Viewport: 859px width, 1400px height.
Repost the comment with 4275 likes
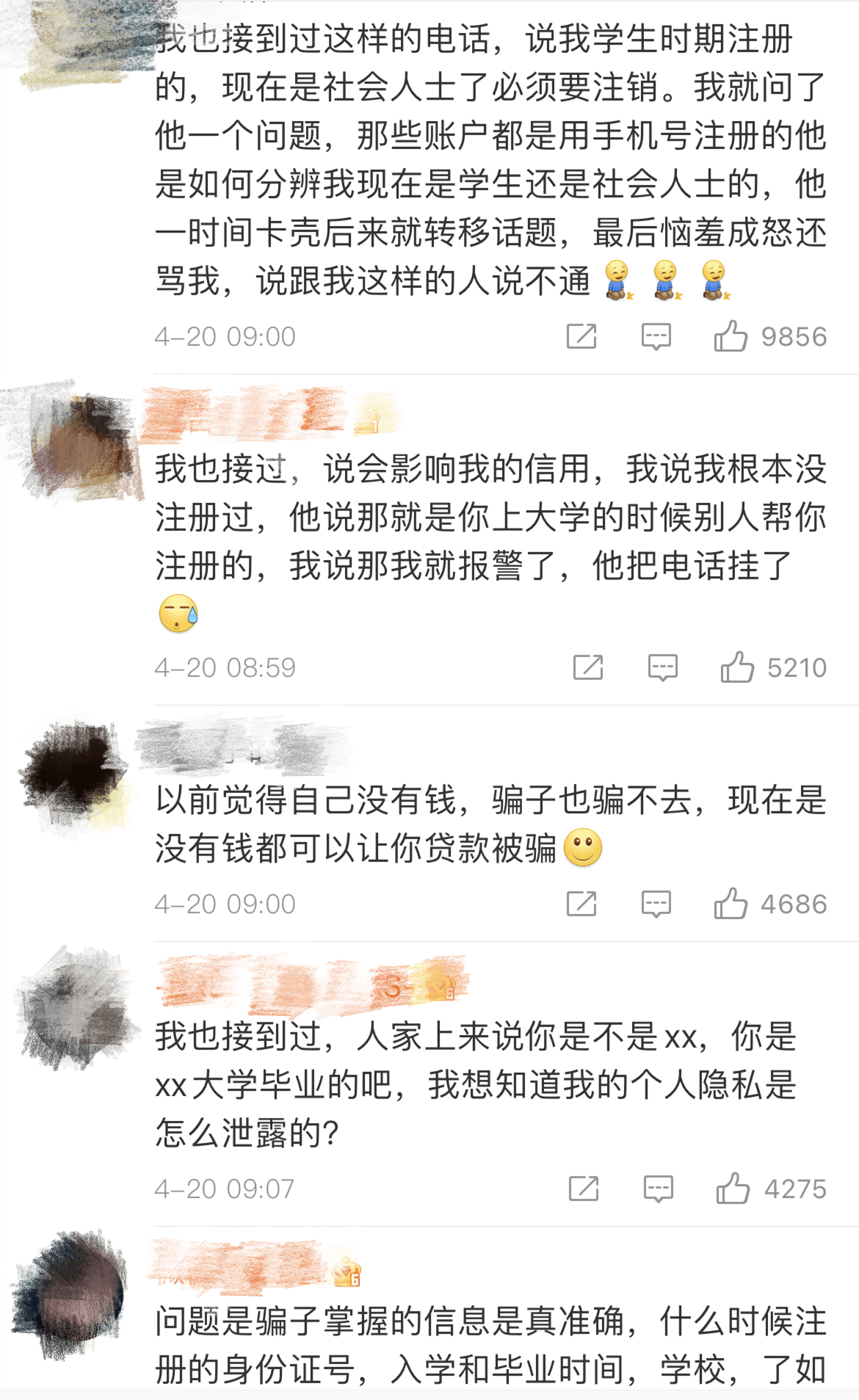(584, 1189)
